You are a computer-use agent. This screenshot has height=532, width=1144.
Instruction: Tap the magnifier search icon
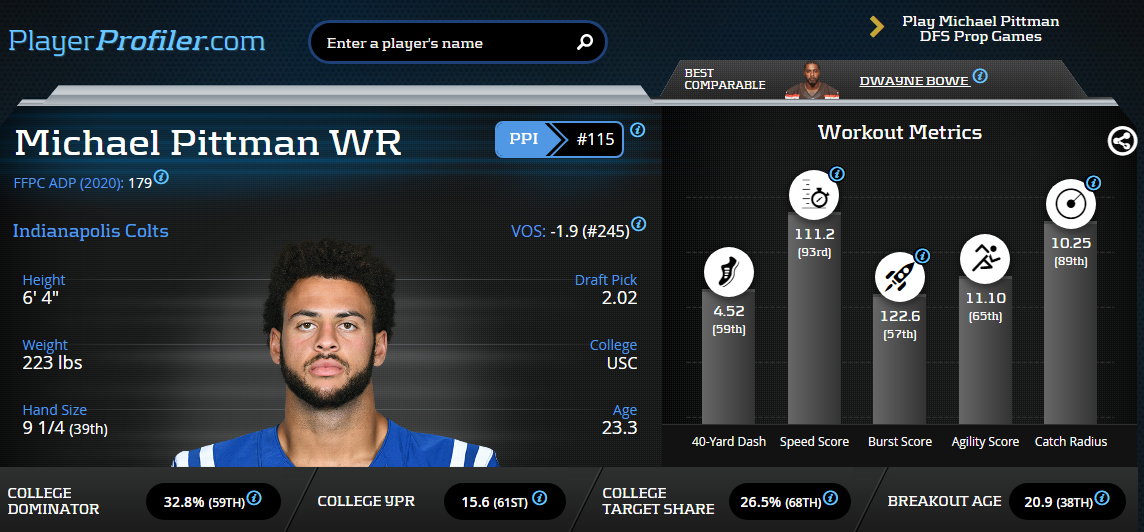coord(585,42)
